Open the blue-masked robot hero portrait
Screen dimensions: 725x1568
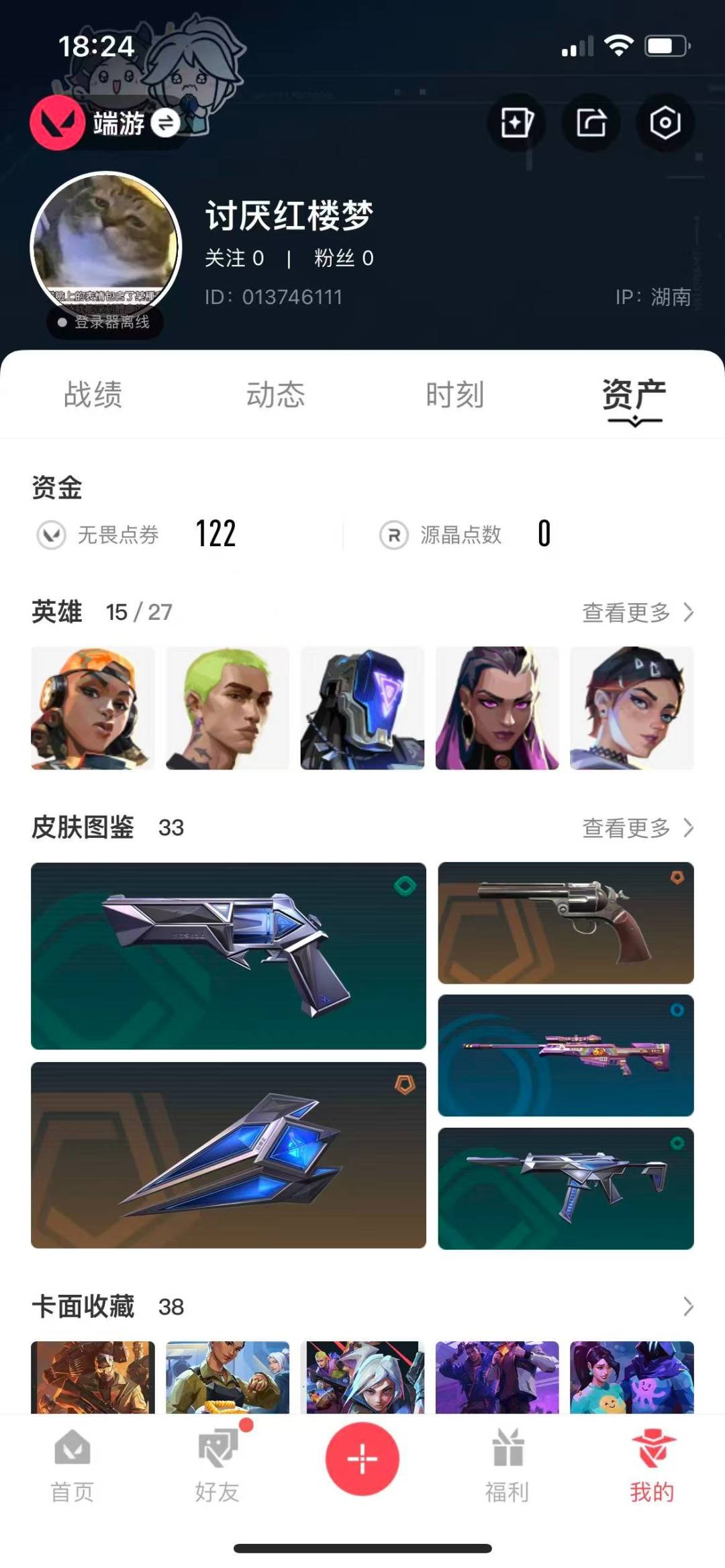tap(362, 708)
